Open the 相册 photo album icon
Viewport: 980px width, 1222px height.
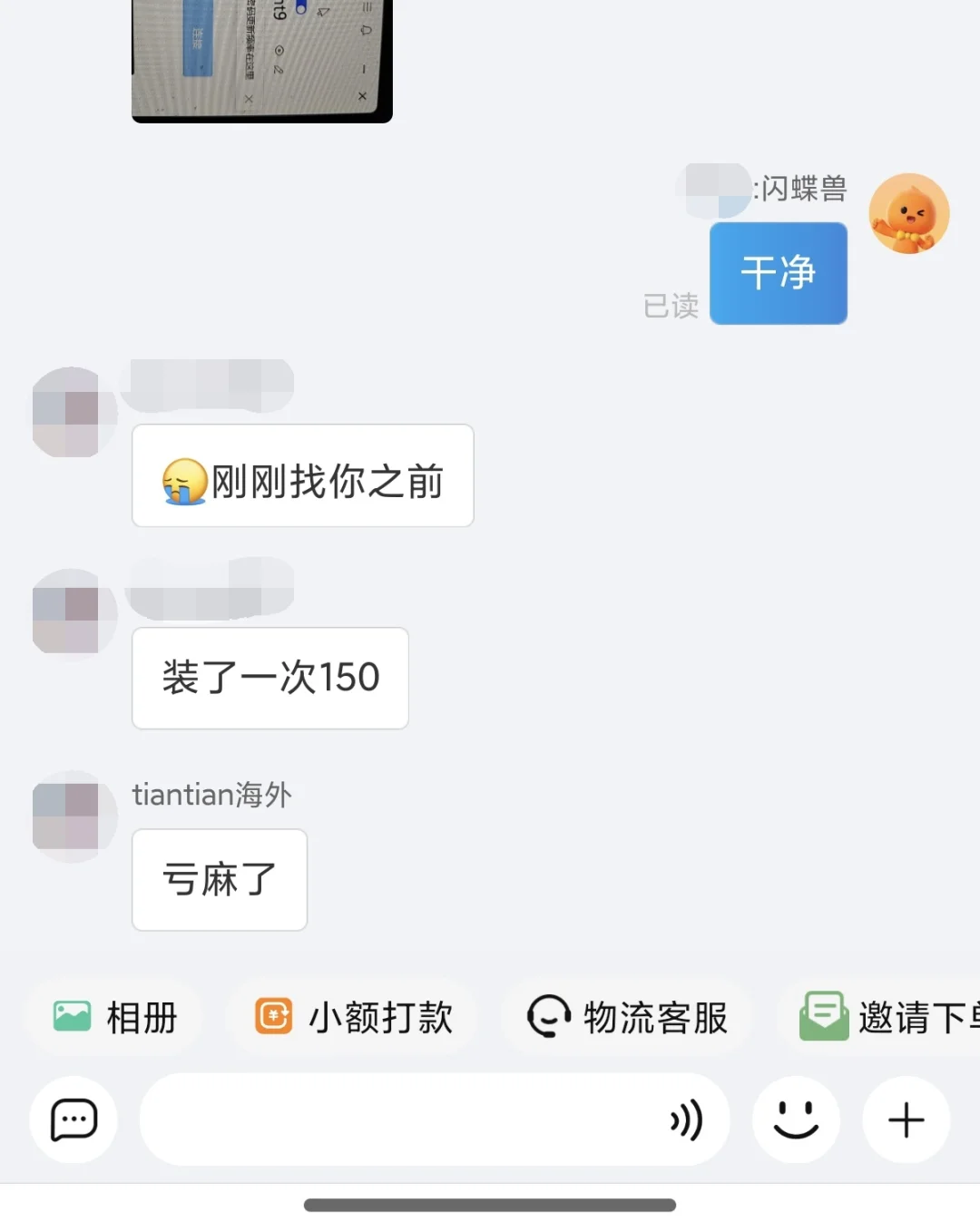73,1017
